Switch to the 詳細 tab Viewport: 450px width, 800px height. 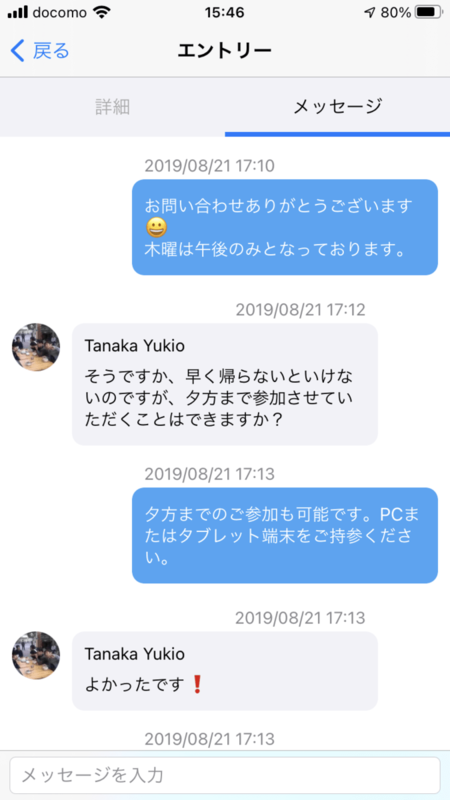[112, 107]
